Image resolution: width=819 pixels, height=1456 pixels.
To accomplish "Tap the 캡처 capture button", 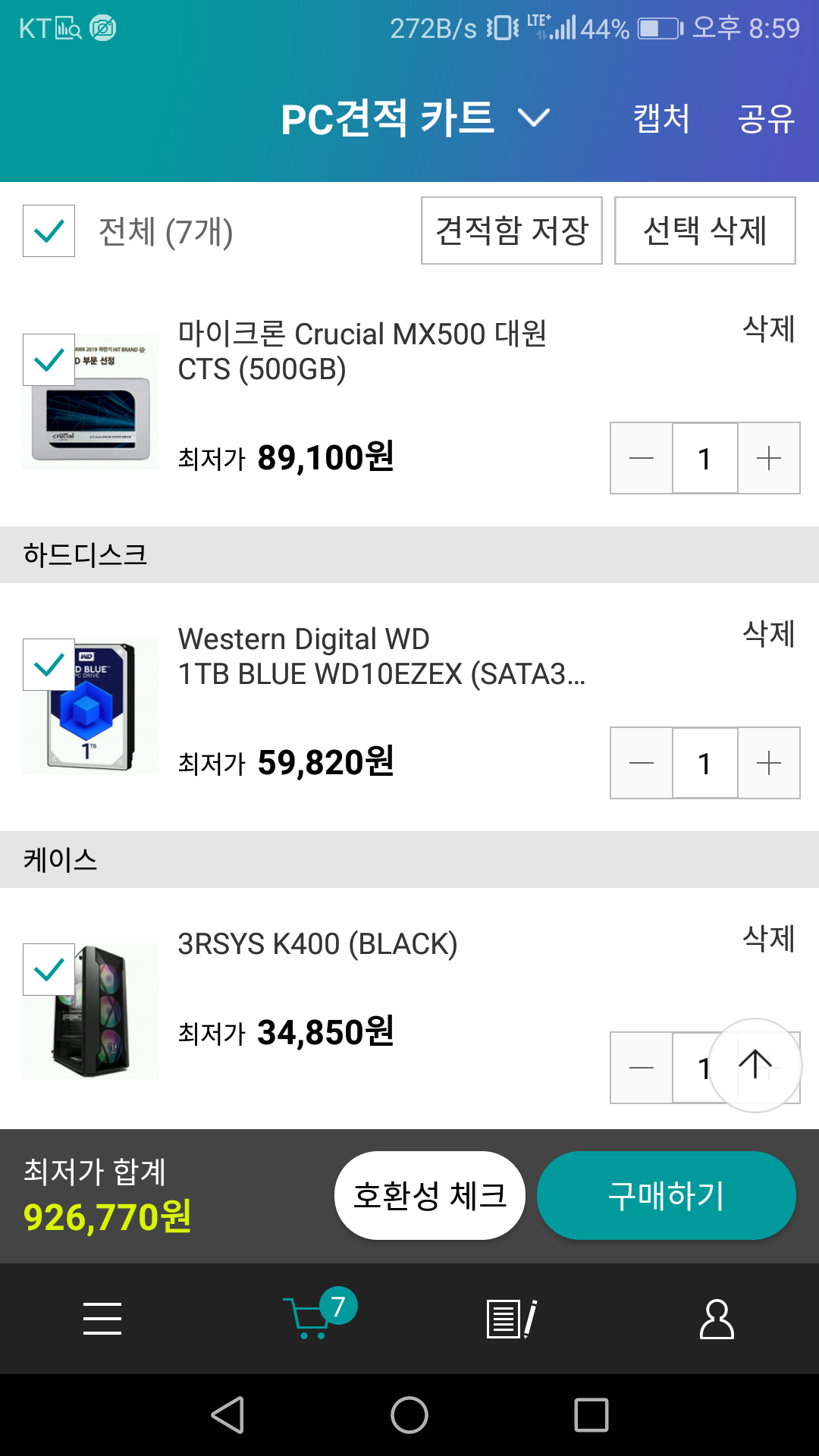I will click(661, 119).
